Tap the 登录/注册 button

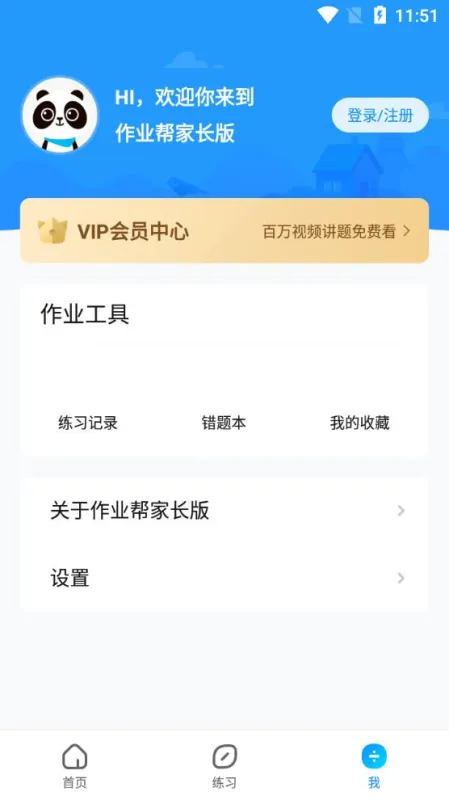380,115
